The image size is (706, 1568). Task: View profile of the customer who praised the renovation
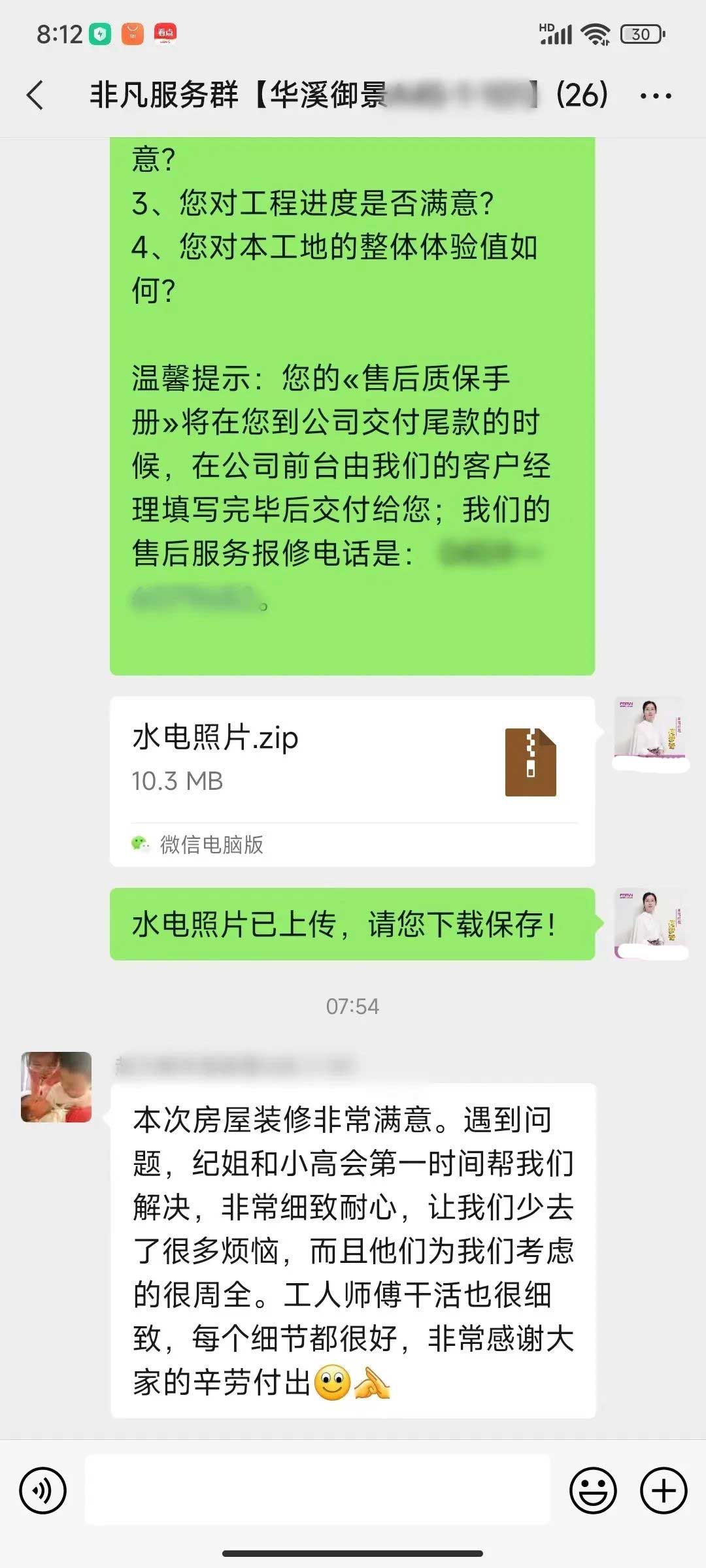pos(56,1087)
